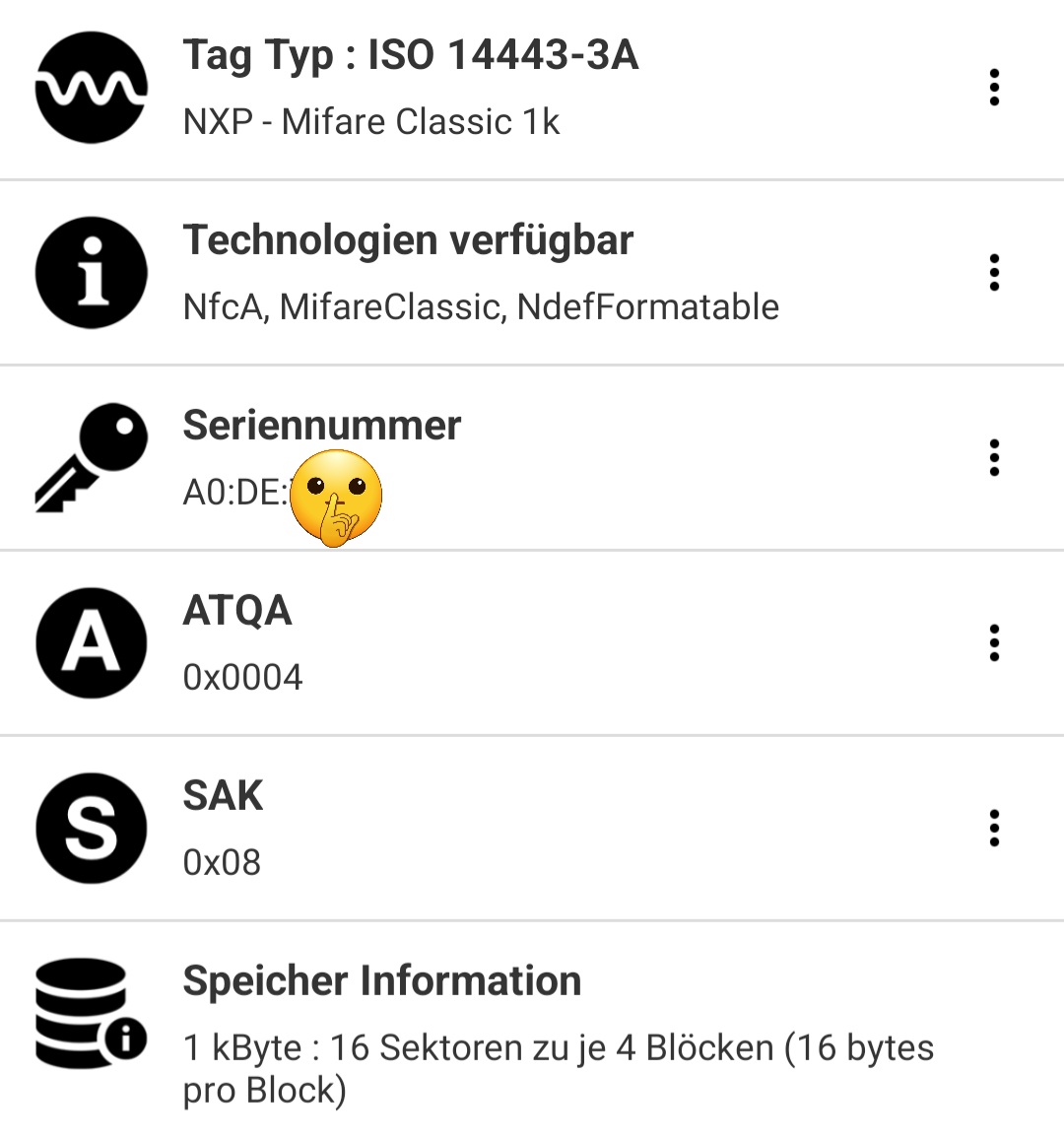Open the Speicher Information row

[493, 1030]
